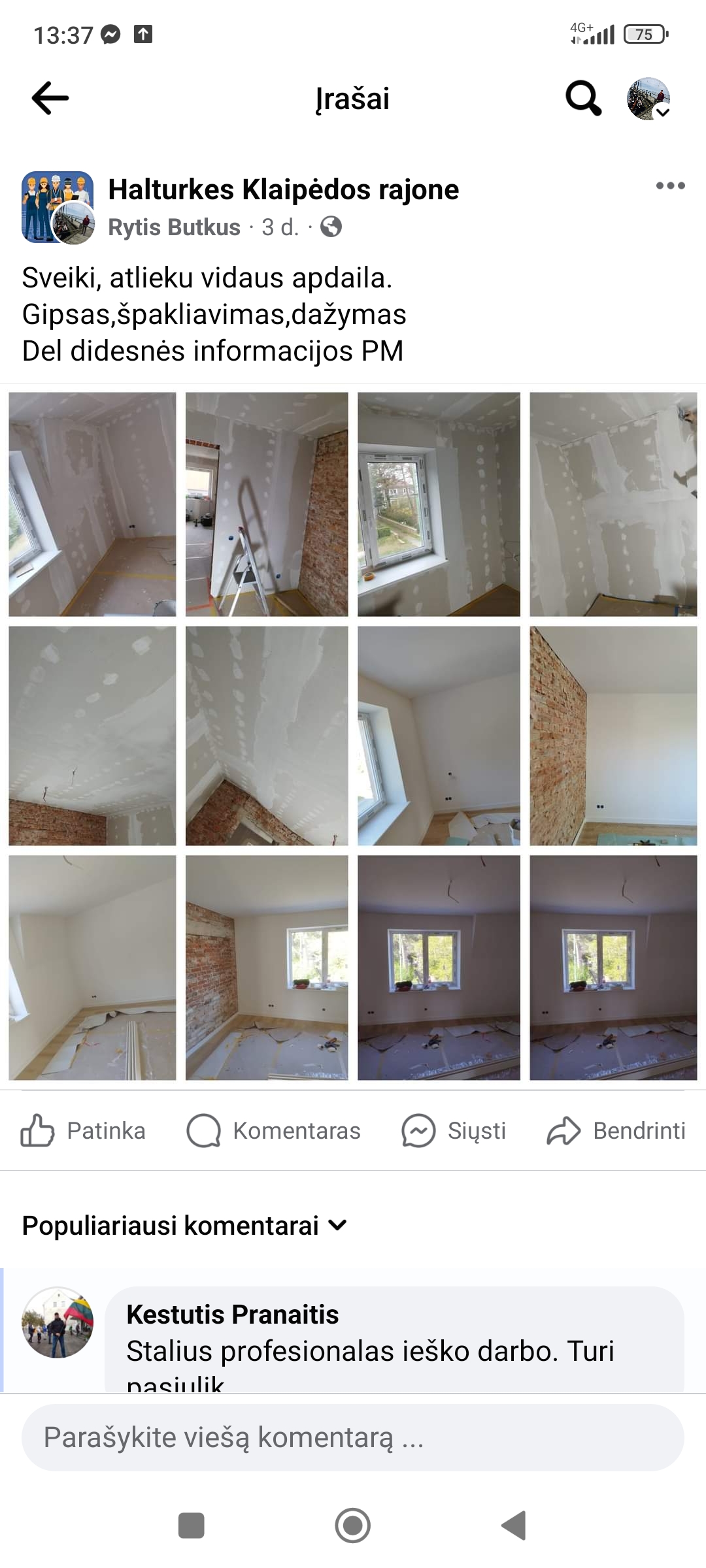Open recent apps with the square button
This screenshot has width=706, height=1568.
[192, 1526]
